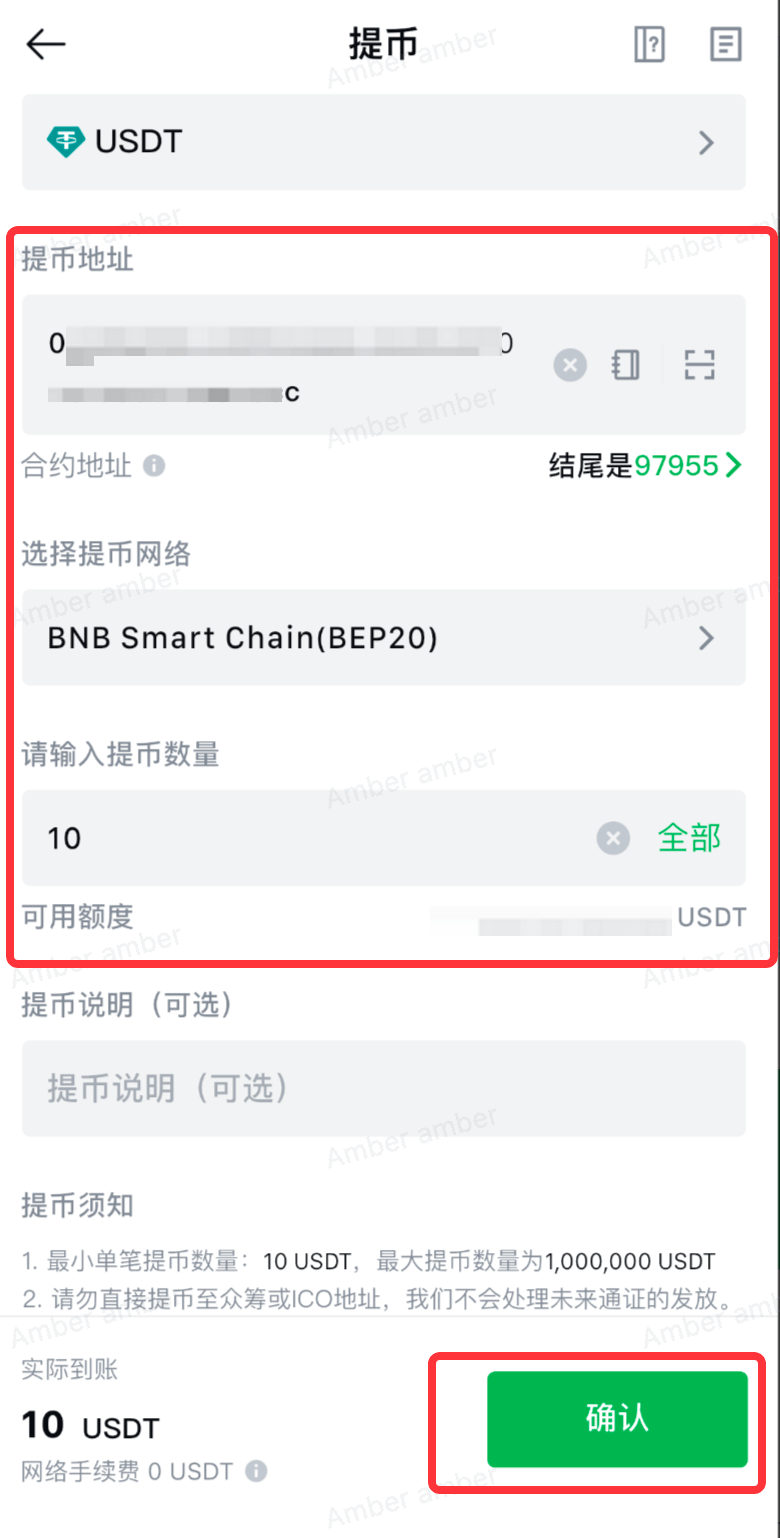The image size is (780, 1538).
Task: Change the BNB Smart Chain(BEP20) network
Action: pyautogui.click(x=383, y=638)
